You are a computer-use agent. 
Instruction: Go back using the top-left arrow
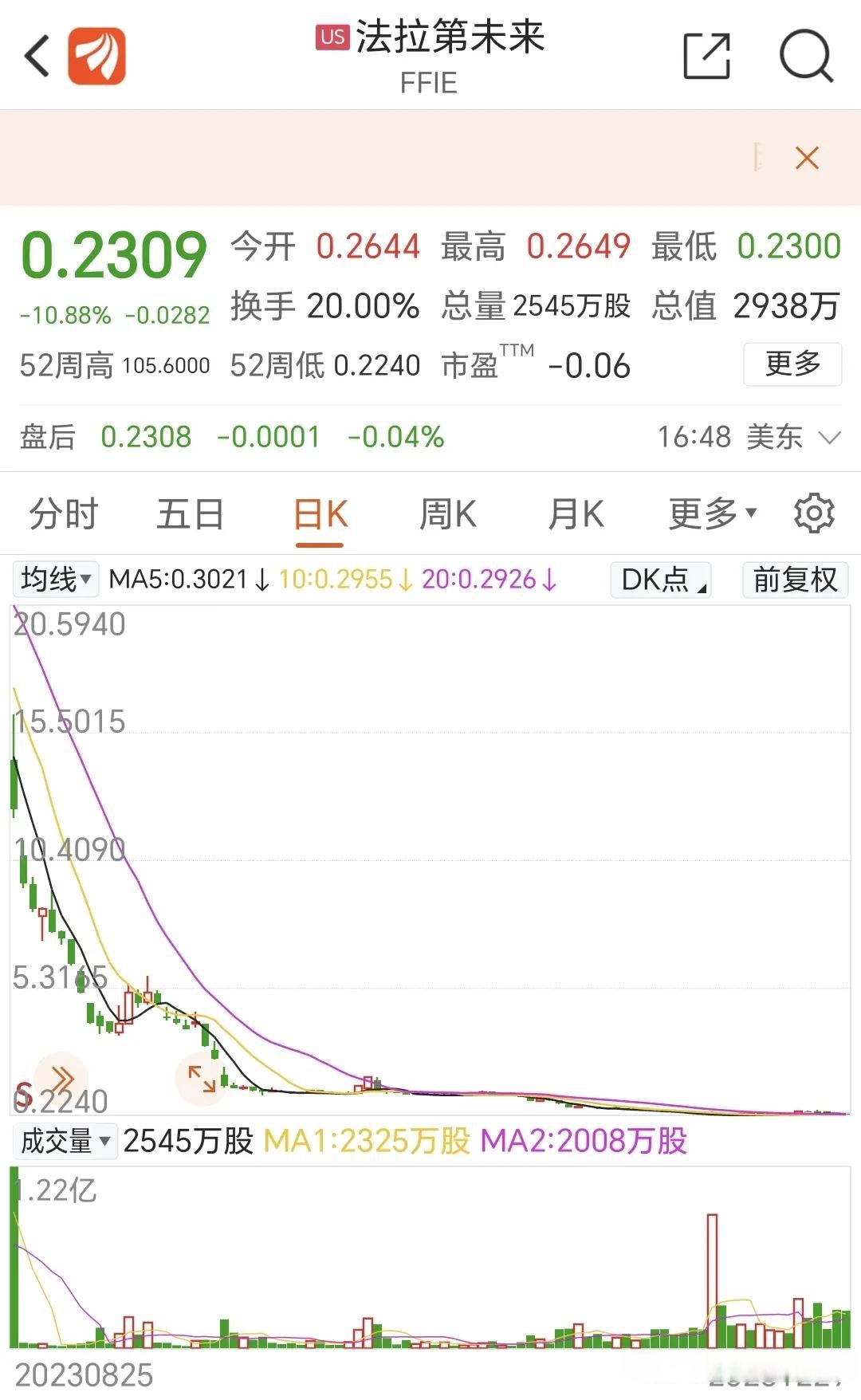(37, 56)
